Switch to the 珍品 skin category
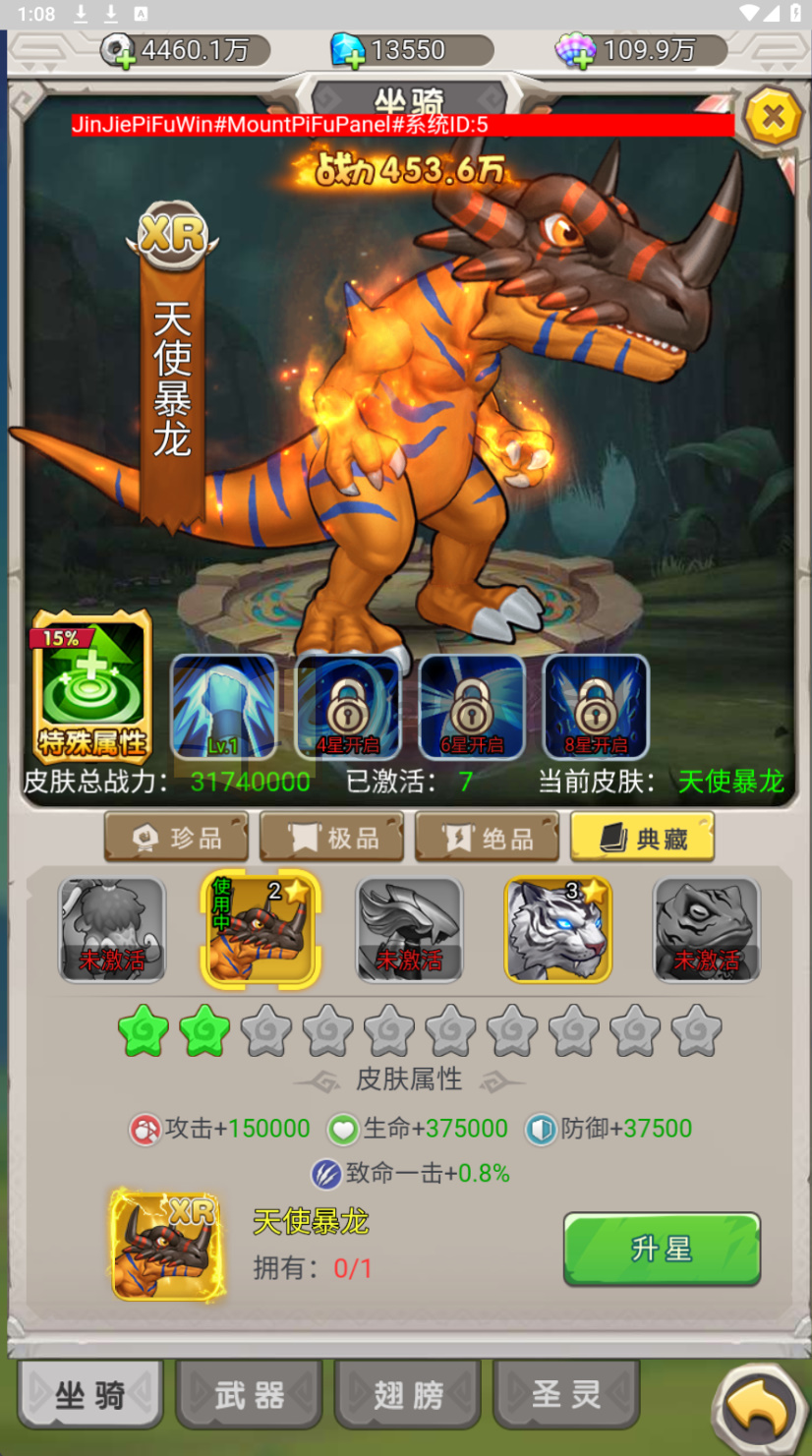The height and width of the screenshot is (1456, 812). click(x=177, y=838)
